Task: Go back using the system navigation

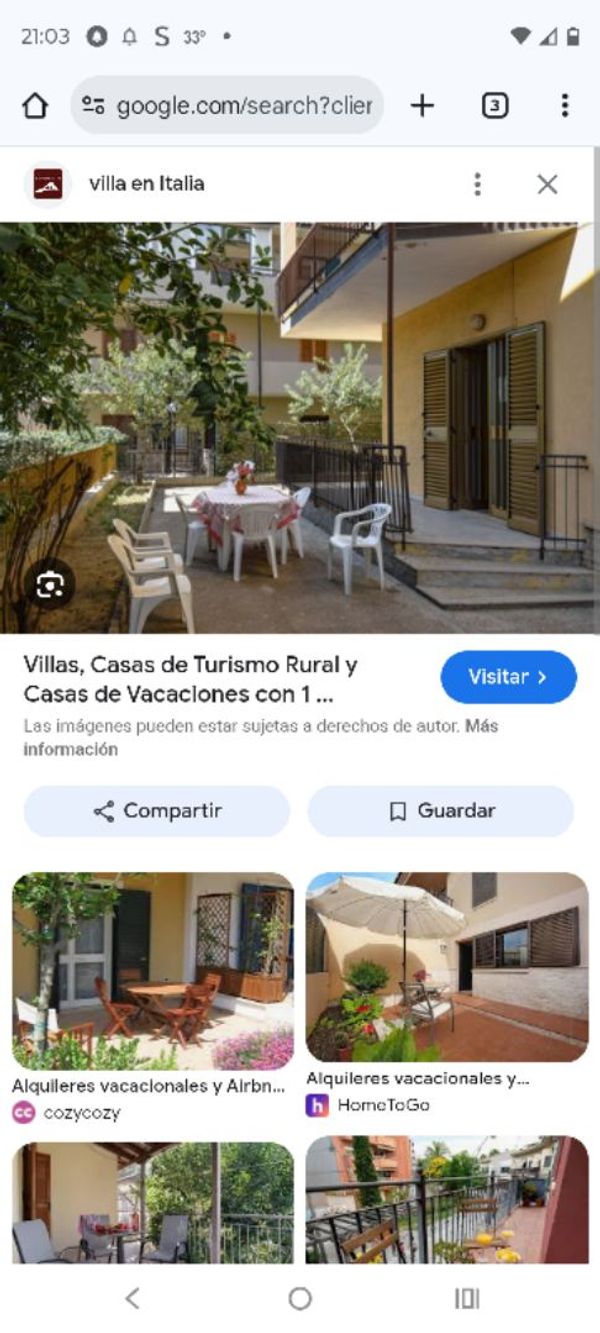Action: (x=132, y=1298)
